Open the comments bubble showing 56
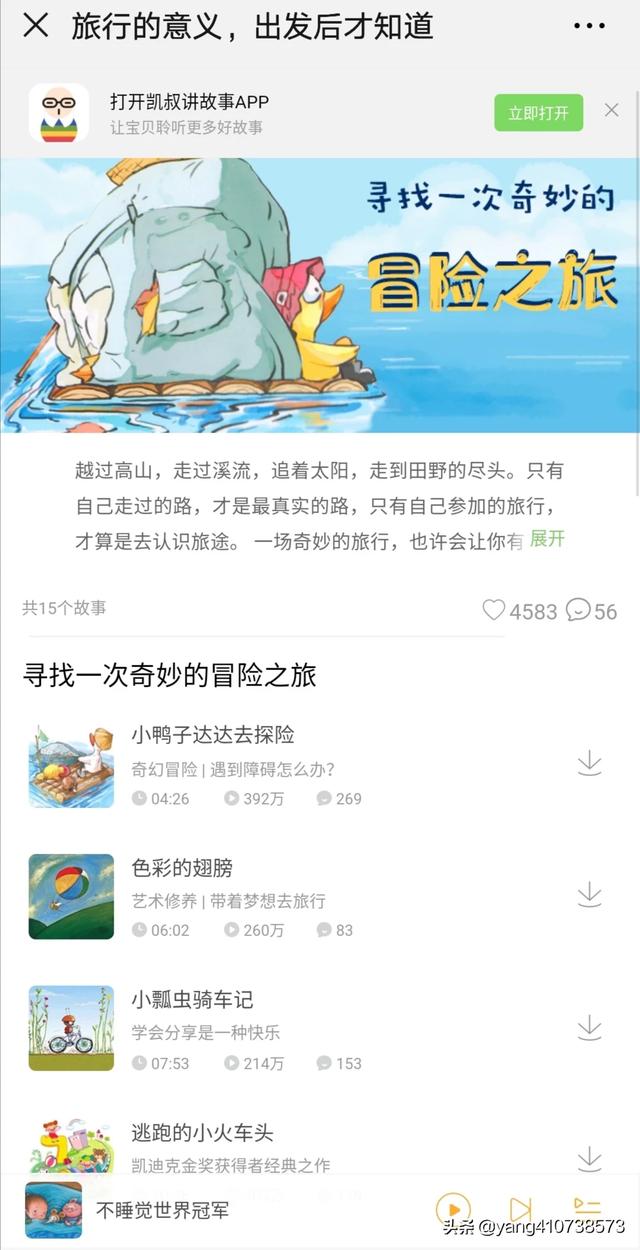Viewport: 640px width, 1250px height. [578, 610]
